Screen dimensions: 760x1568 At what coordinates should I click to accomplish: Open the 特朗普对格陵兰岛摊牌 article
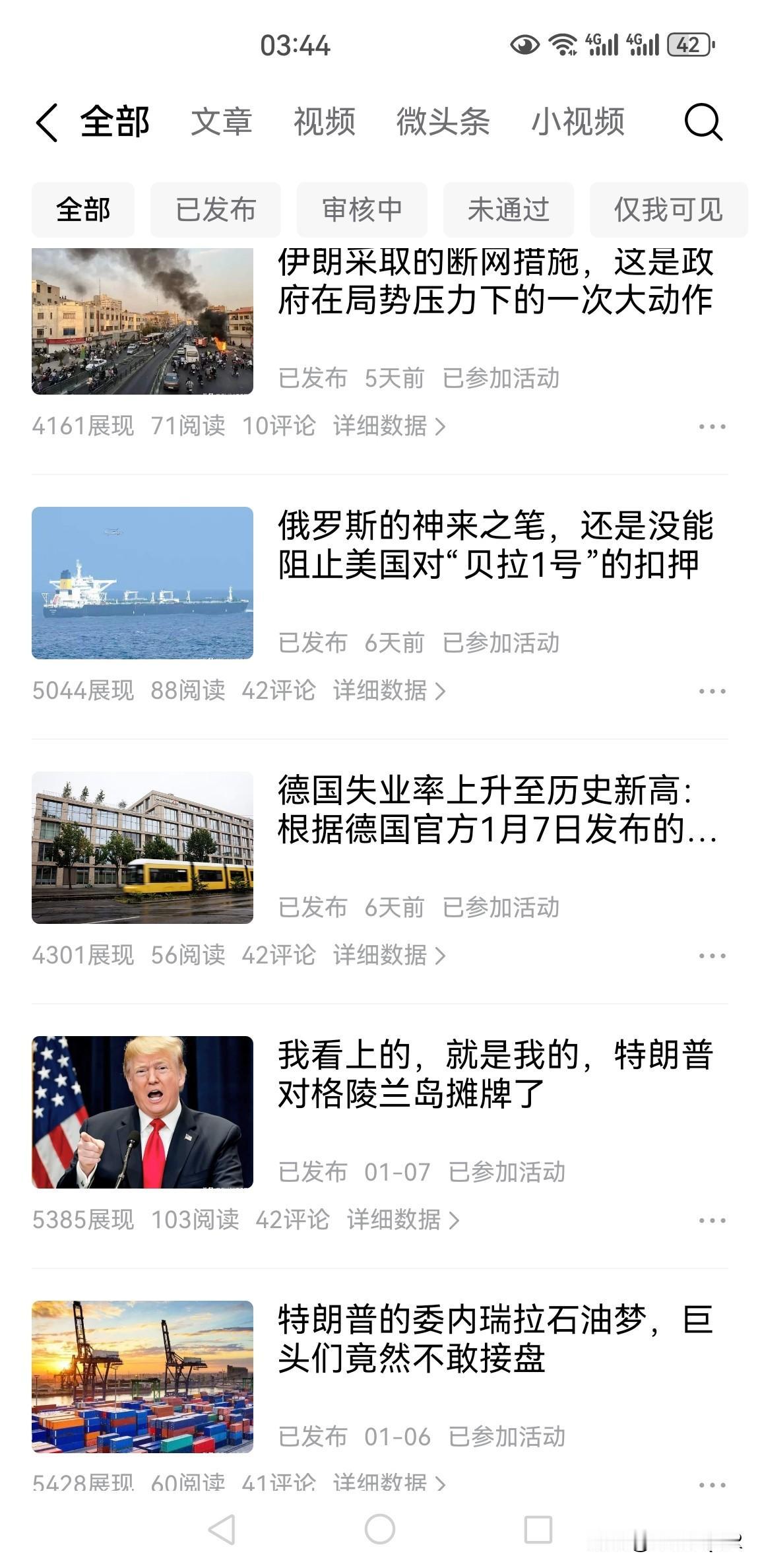(x=495, y=1074)
